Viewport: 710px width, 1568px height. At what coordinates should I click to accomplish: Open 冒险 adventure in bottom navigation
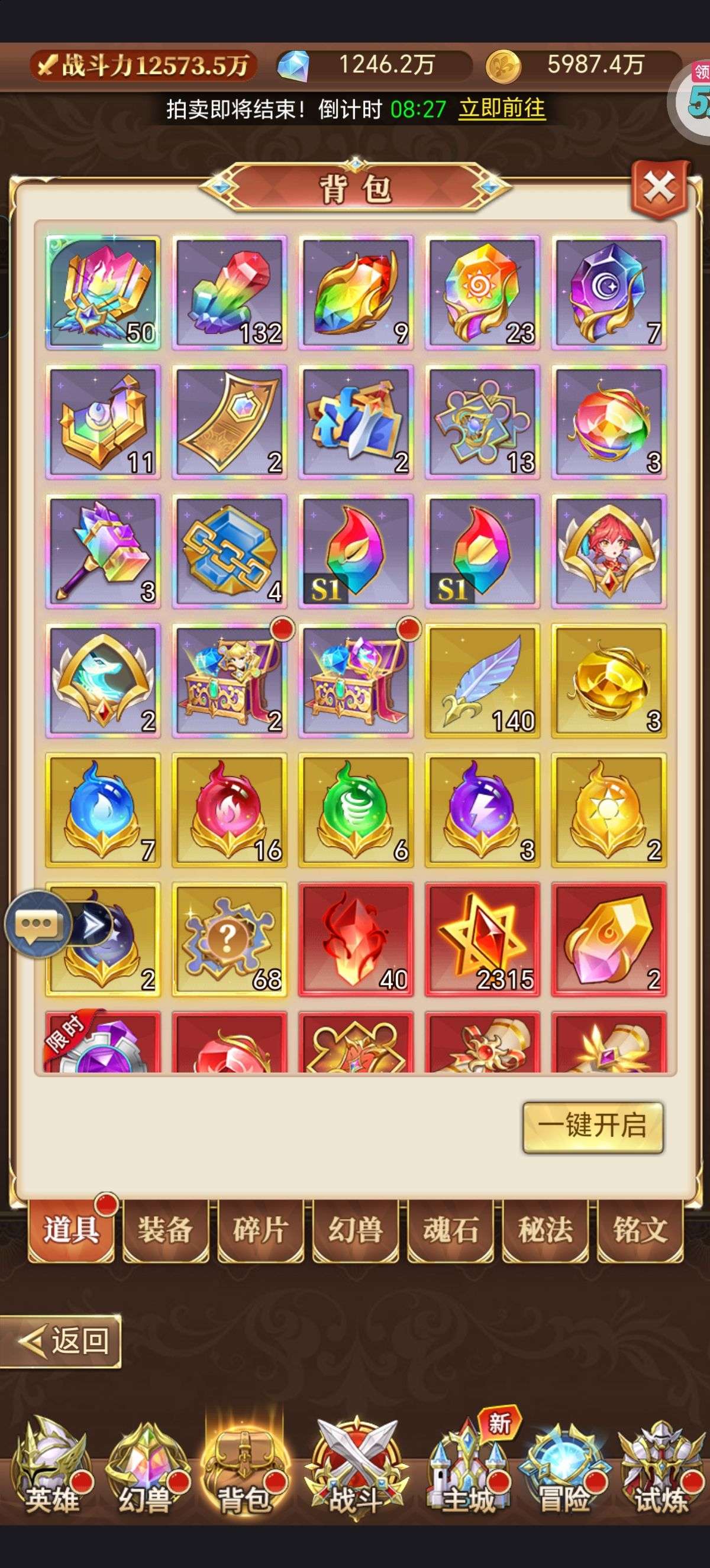[564, 1468]
